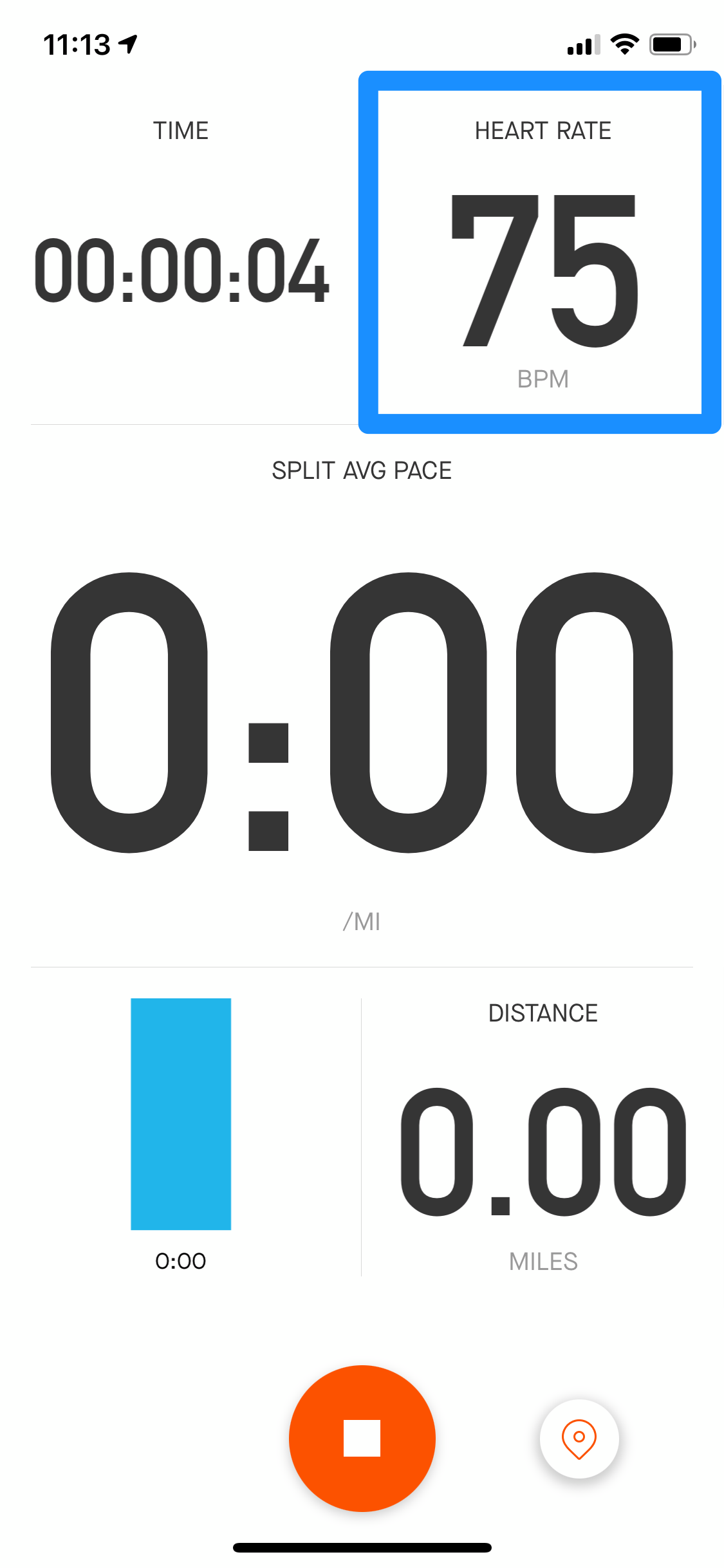This screenshot has width=724, height=1568.
Task: Tap BPM label under heart rate
Action: (x=543, y=379)
